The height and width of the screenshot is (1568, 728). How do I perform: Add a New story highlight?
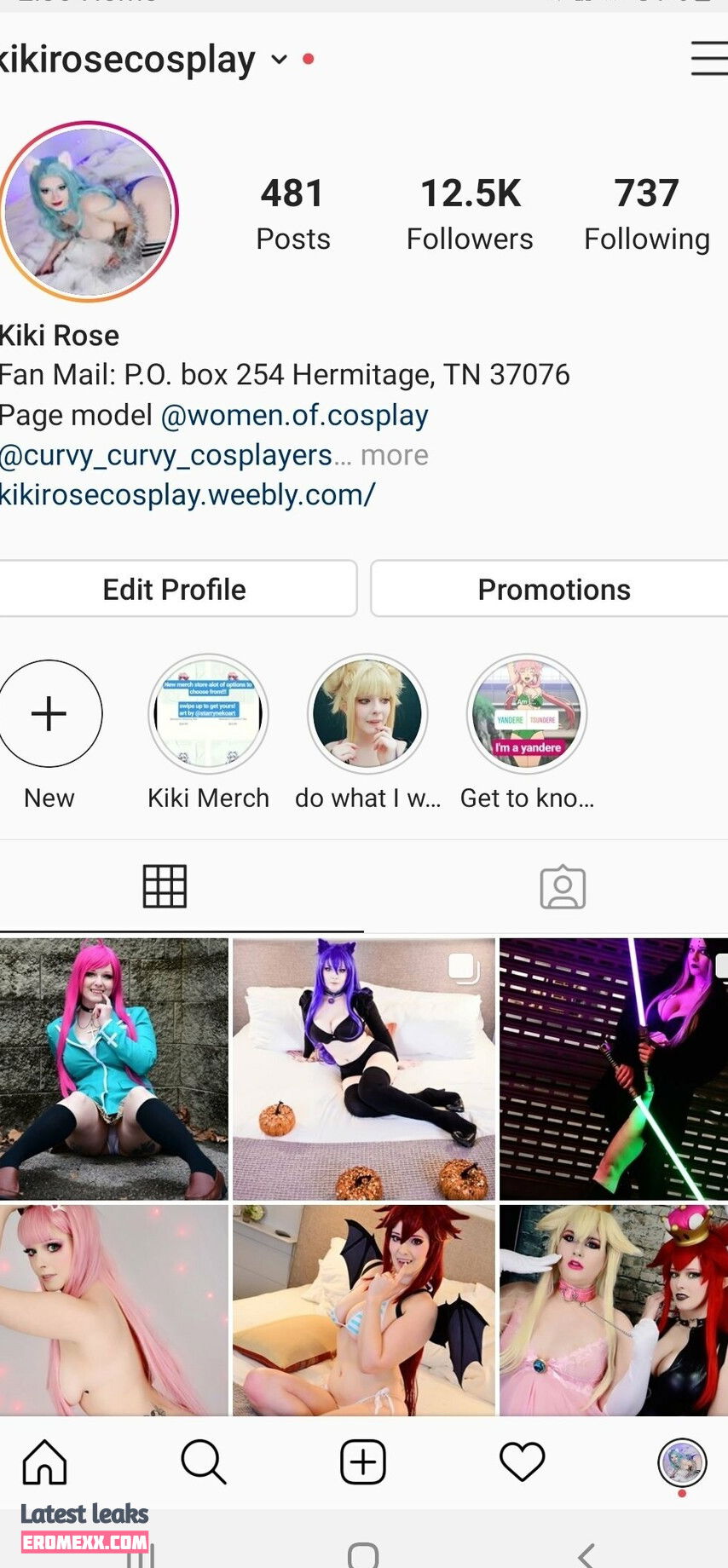click(49, 714)
